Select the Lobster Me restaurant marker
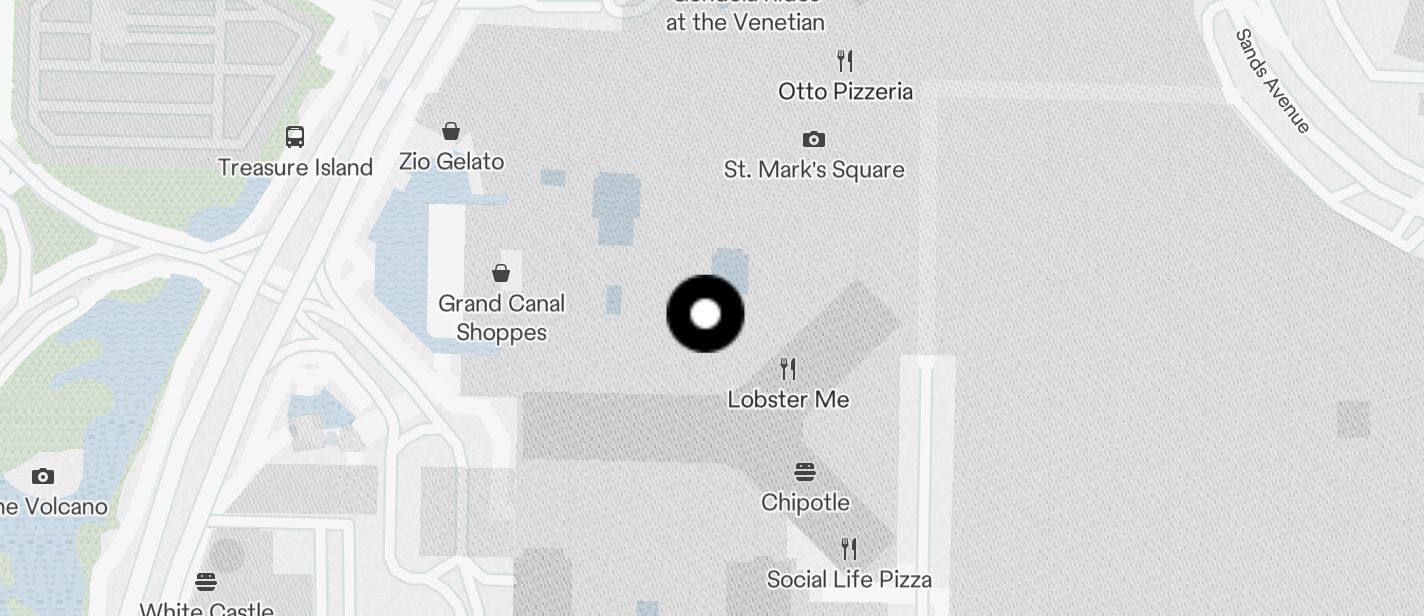The image size is (1424, 616). click(788, 370)
